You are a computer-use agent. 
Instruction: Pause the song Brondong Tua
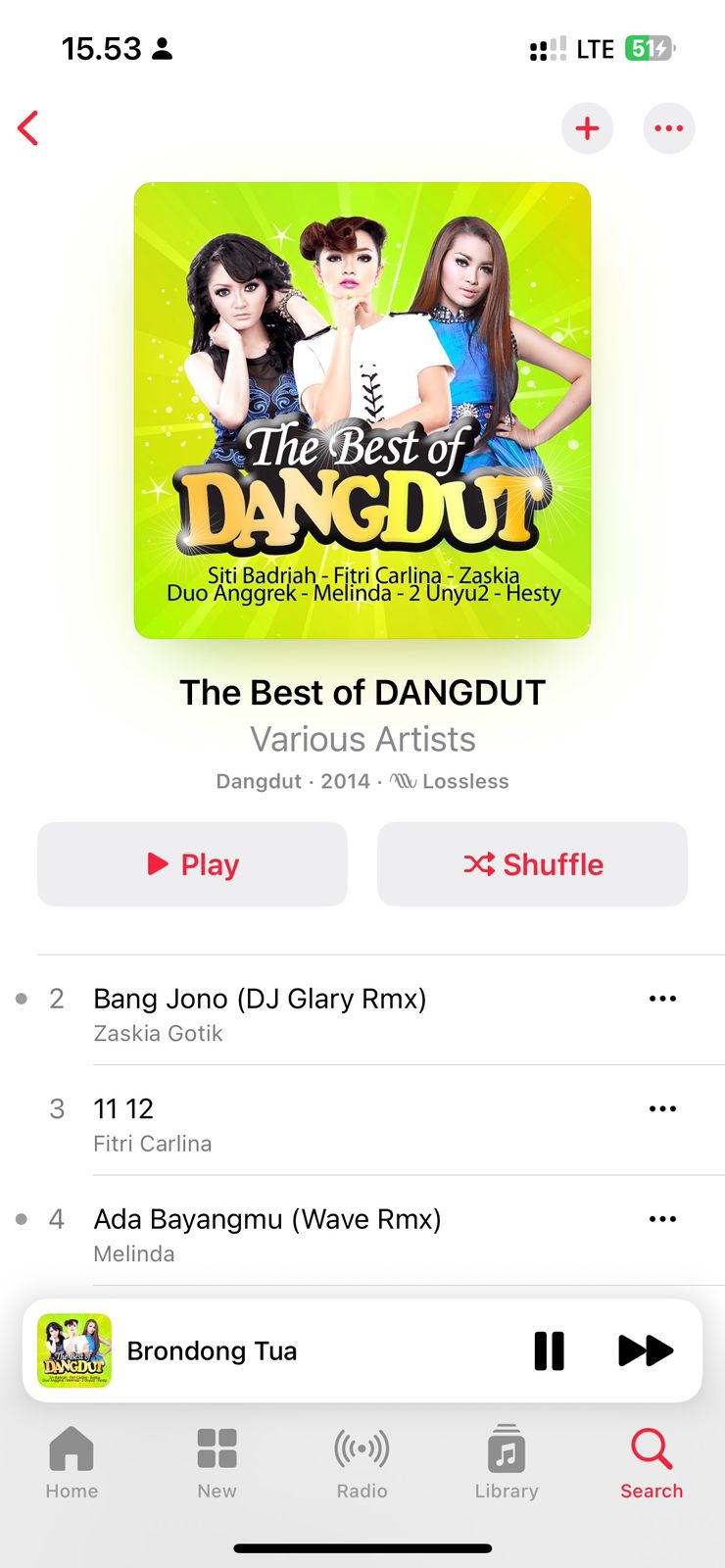coord(549,1350)
